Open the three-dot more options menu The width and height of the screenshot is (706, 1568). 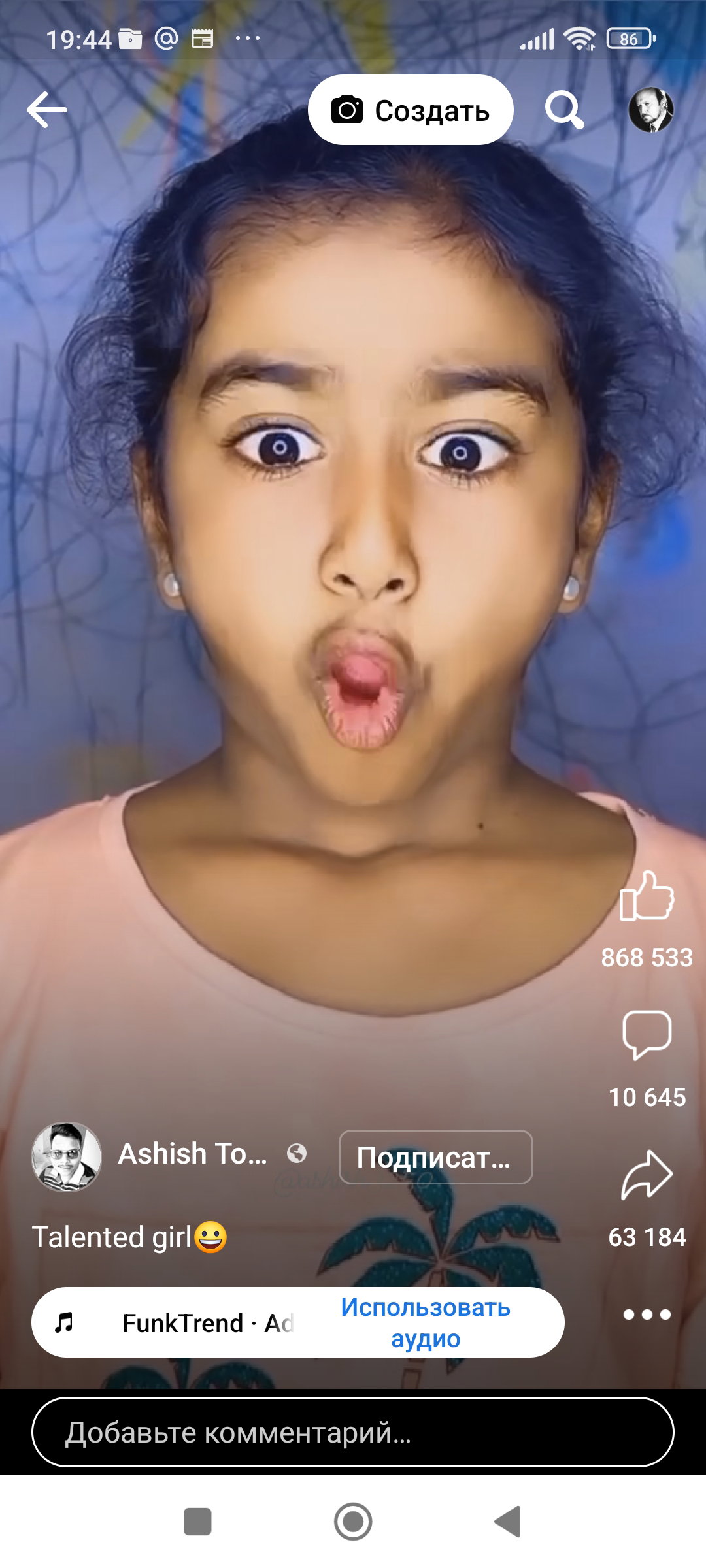(647, 1315)
